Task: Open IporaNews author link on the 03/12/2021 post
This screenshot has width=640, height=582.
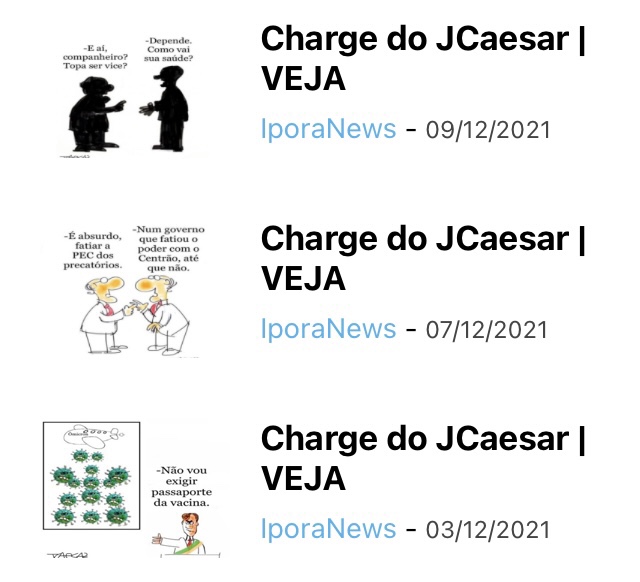Action: [x=328, y=529]
